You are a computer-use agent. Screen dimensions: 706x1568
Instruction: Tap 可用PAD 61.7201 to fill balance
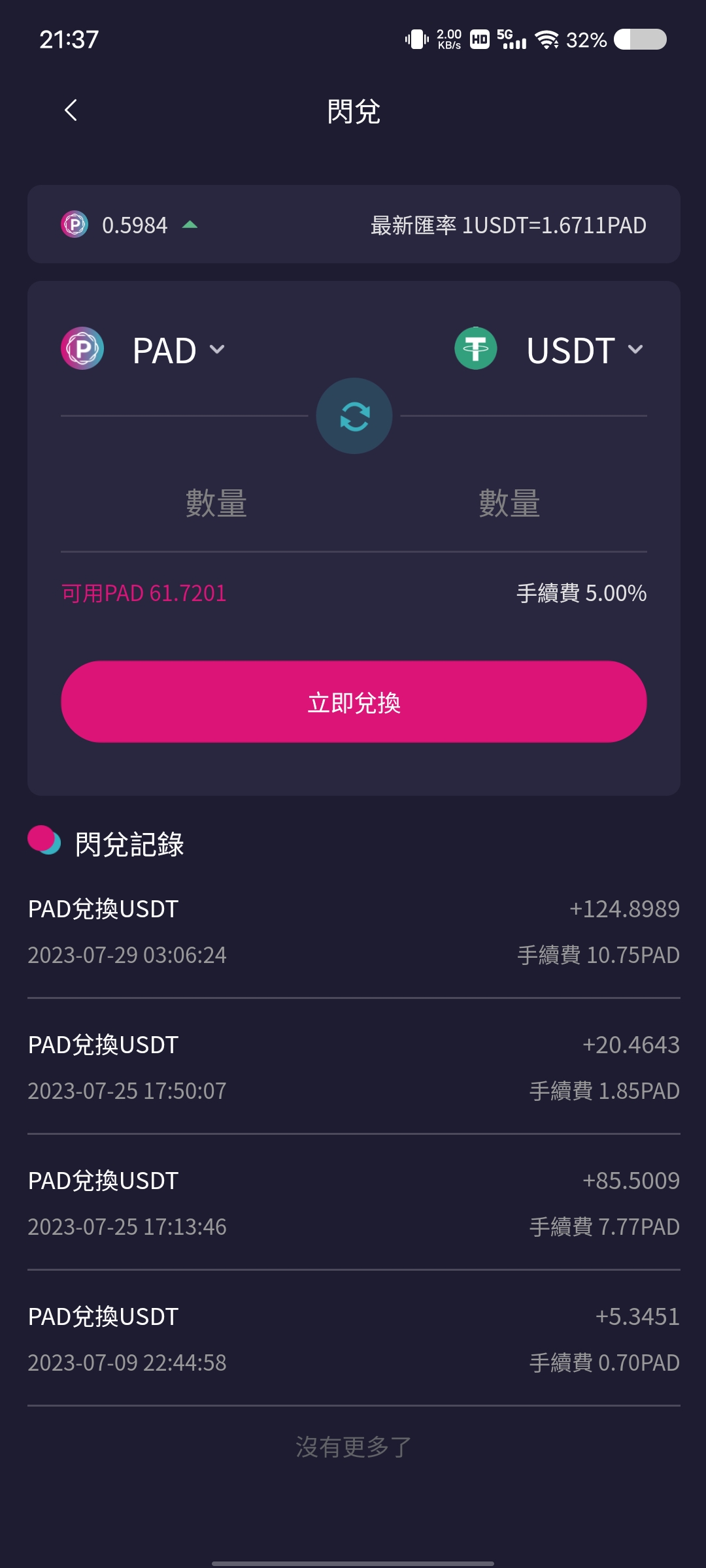point(144,593)
